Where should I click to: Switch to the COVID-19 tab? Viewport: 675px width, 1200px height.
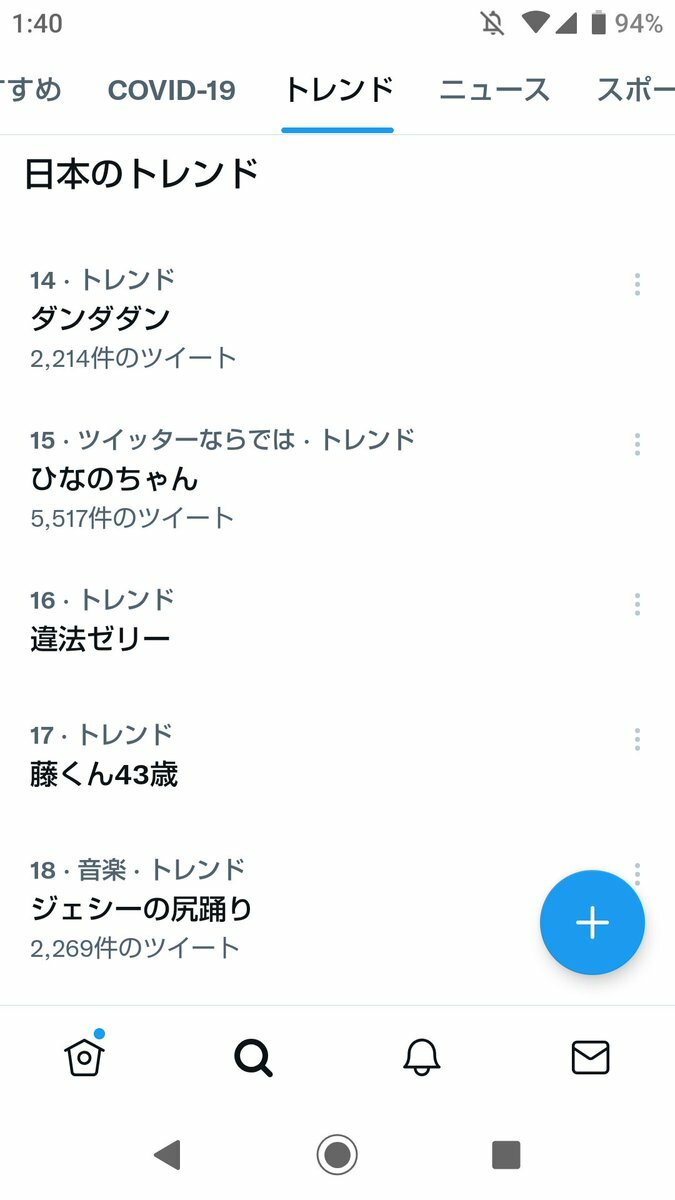point(171,90)
